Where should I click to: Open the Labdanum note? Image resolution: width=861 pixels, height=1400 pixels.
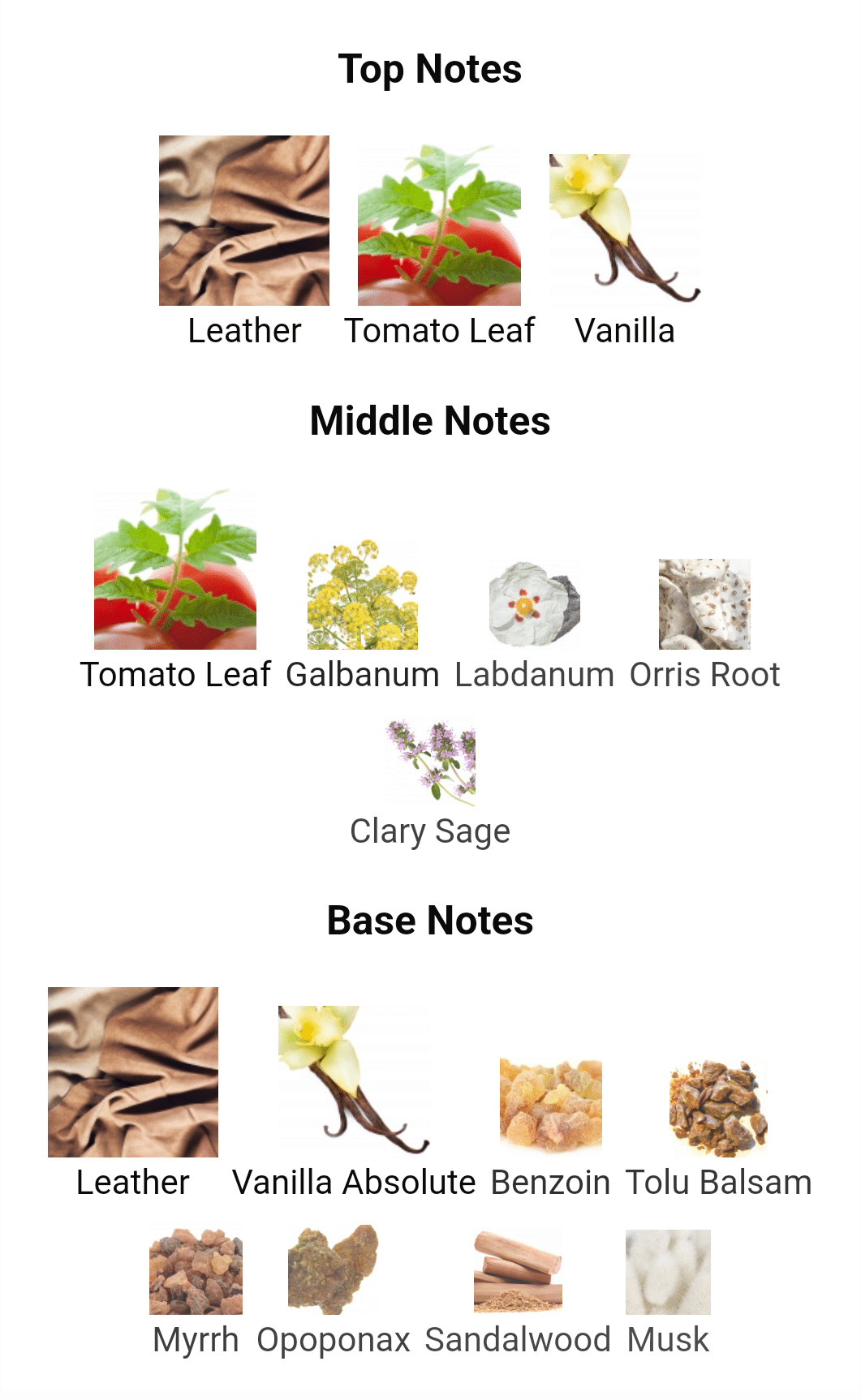(x=535, y=626)
